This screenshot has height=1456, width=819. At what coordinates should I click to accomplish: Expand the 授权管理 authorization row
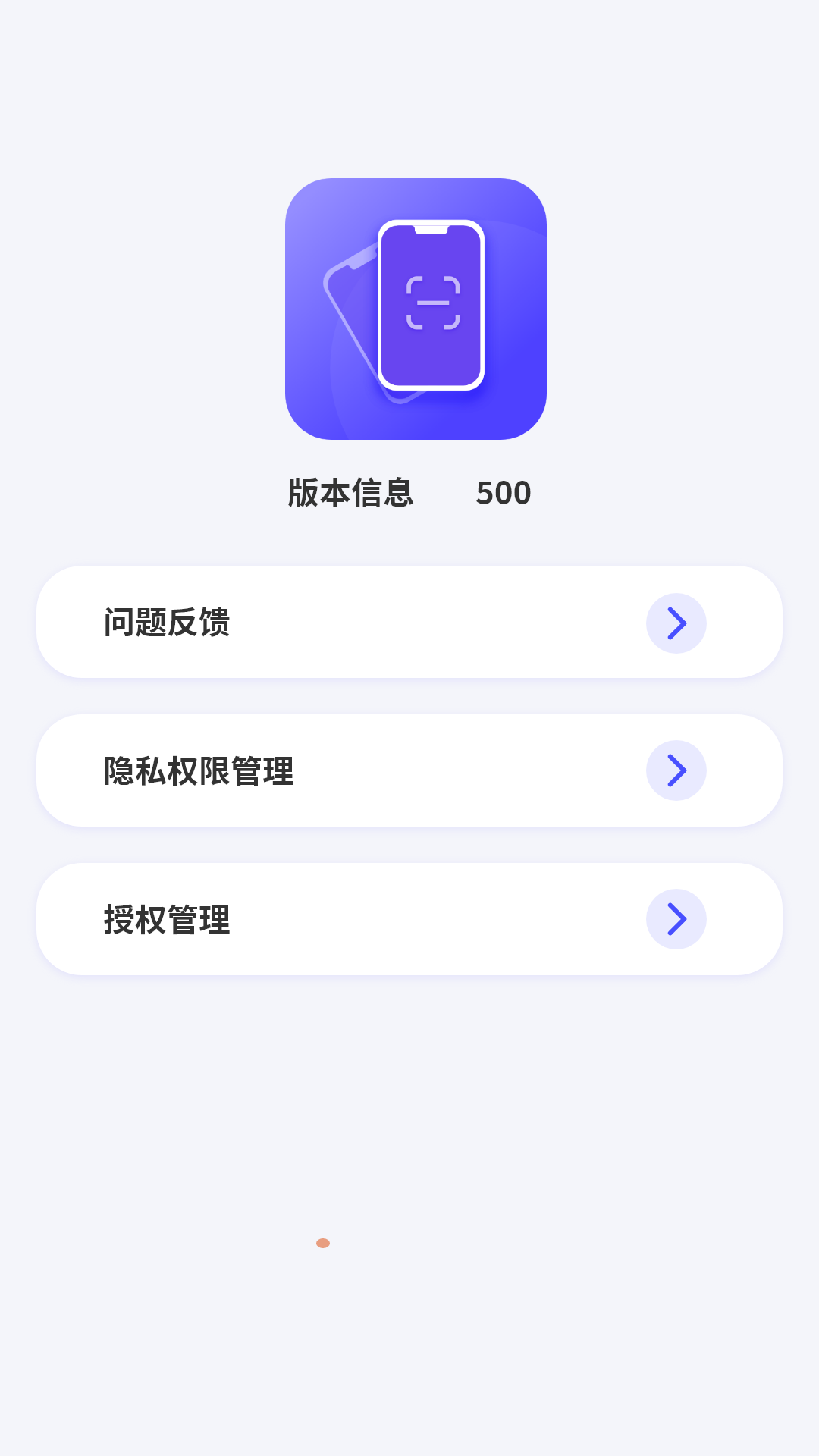coord(409,918)
